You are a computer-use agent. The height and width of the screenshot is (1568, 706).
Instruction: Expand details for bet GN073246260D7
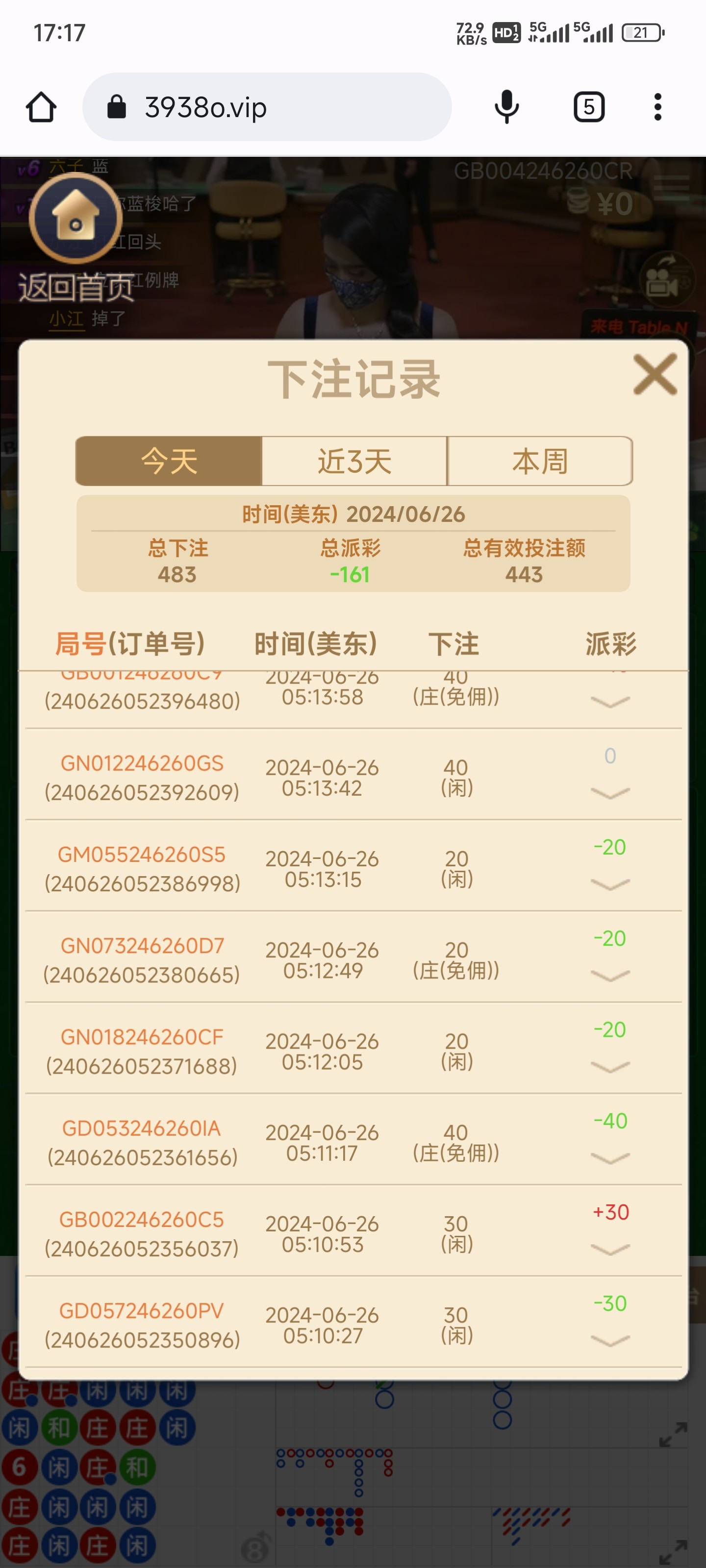(x=610, y=975)
